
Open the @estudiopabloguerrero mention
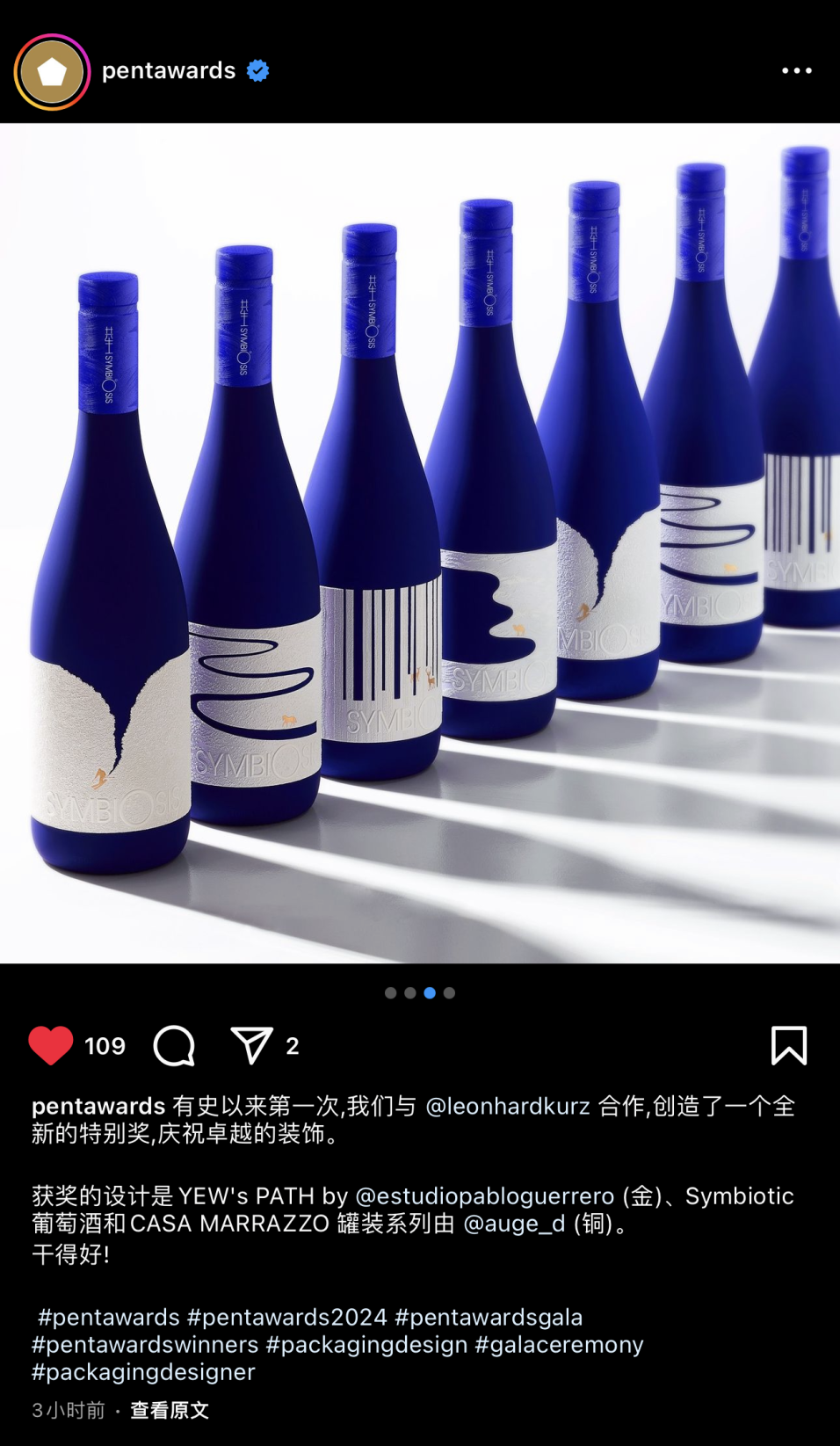(484, 1195)
